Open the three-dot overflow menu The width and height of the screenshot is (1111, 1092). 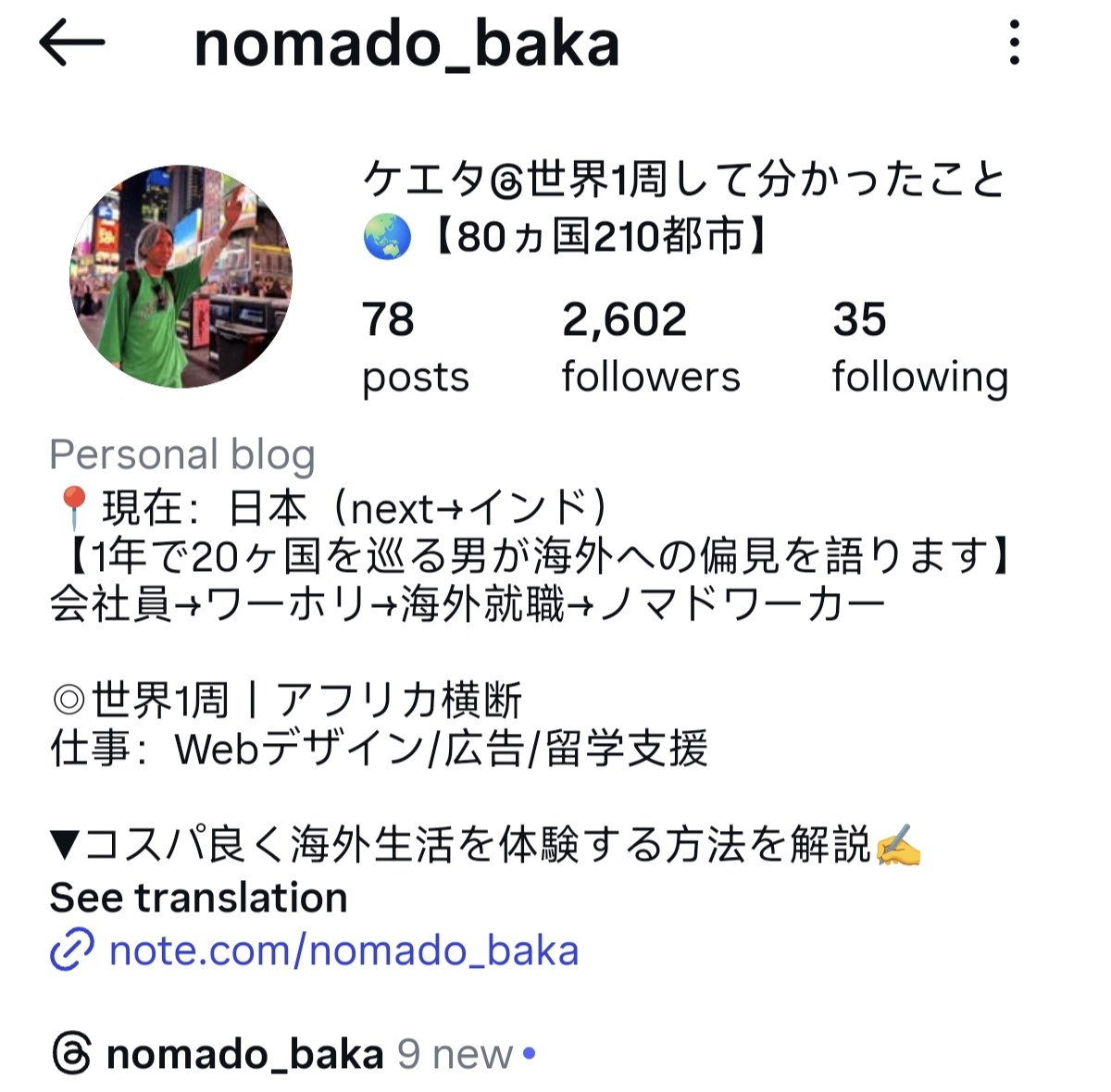click(x=1015, y=43)
